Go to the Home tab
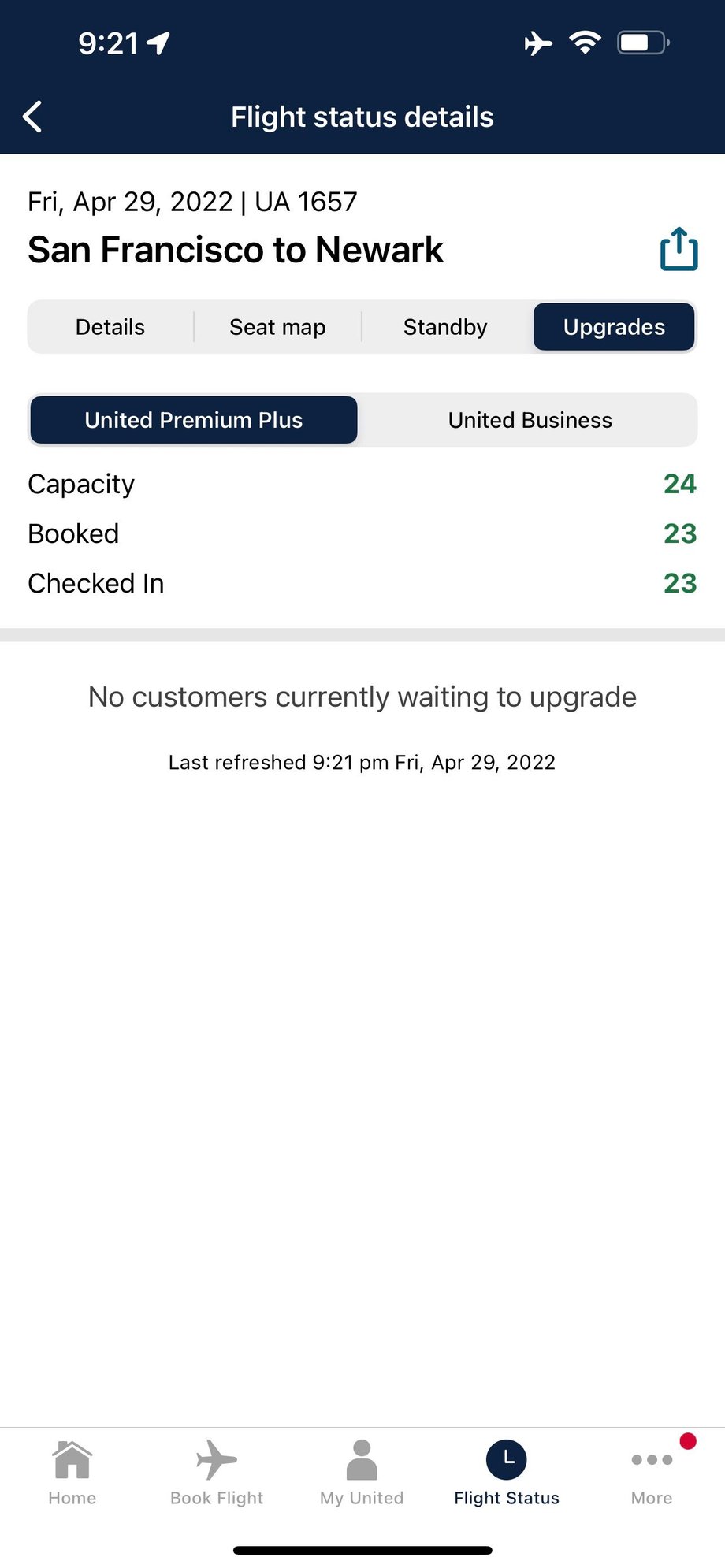Screen dimensions: 725x1568 tap(72, 1472)
